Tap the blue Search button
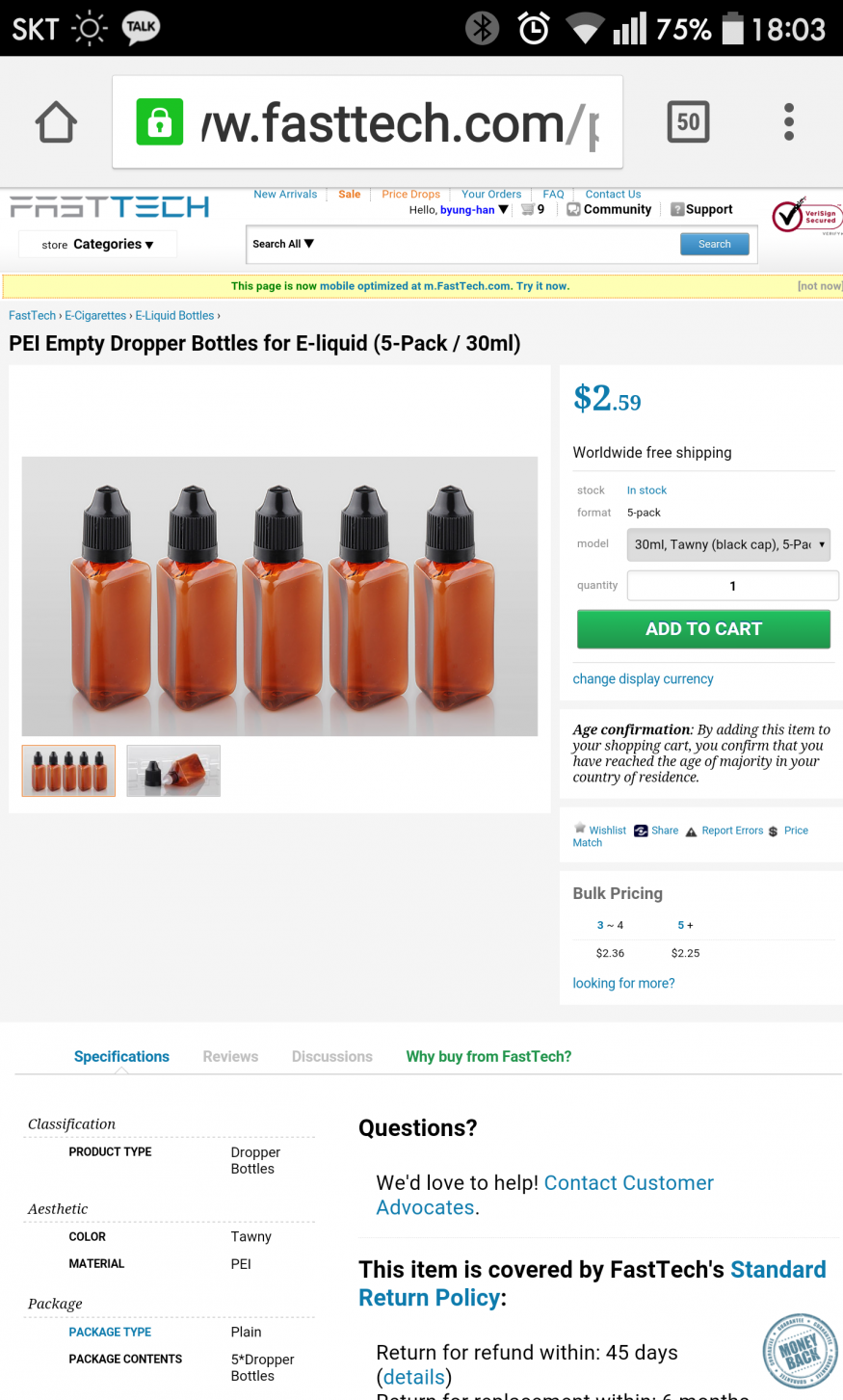 [x=714, y=244]
